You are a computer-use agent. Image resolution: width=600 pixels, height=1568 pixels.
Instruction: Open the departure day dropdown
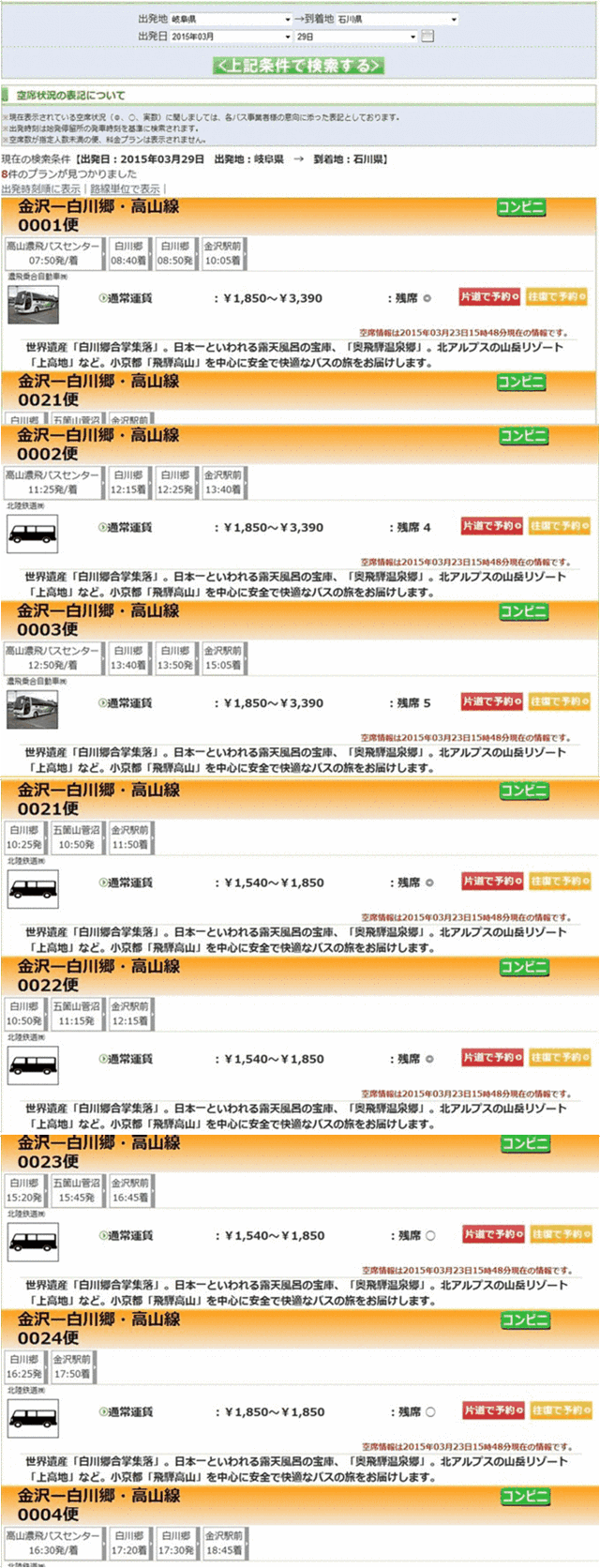(355, 37)
